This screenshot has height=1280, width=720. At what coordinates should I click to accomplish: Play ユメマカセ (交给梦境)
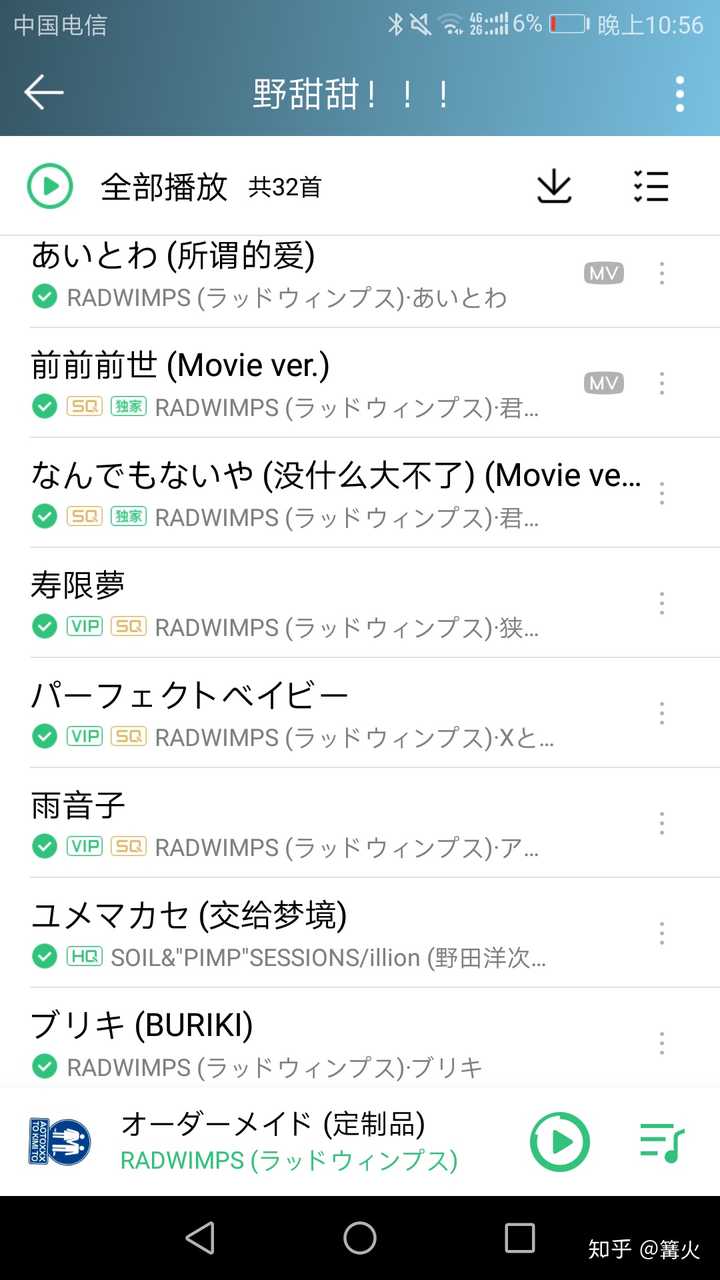click(190, 916)
